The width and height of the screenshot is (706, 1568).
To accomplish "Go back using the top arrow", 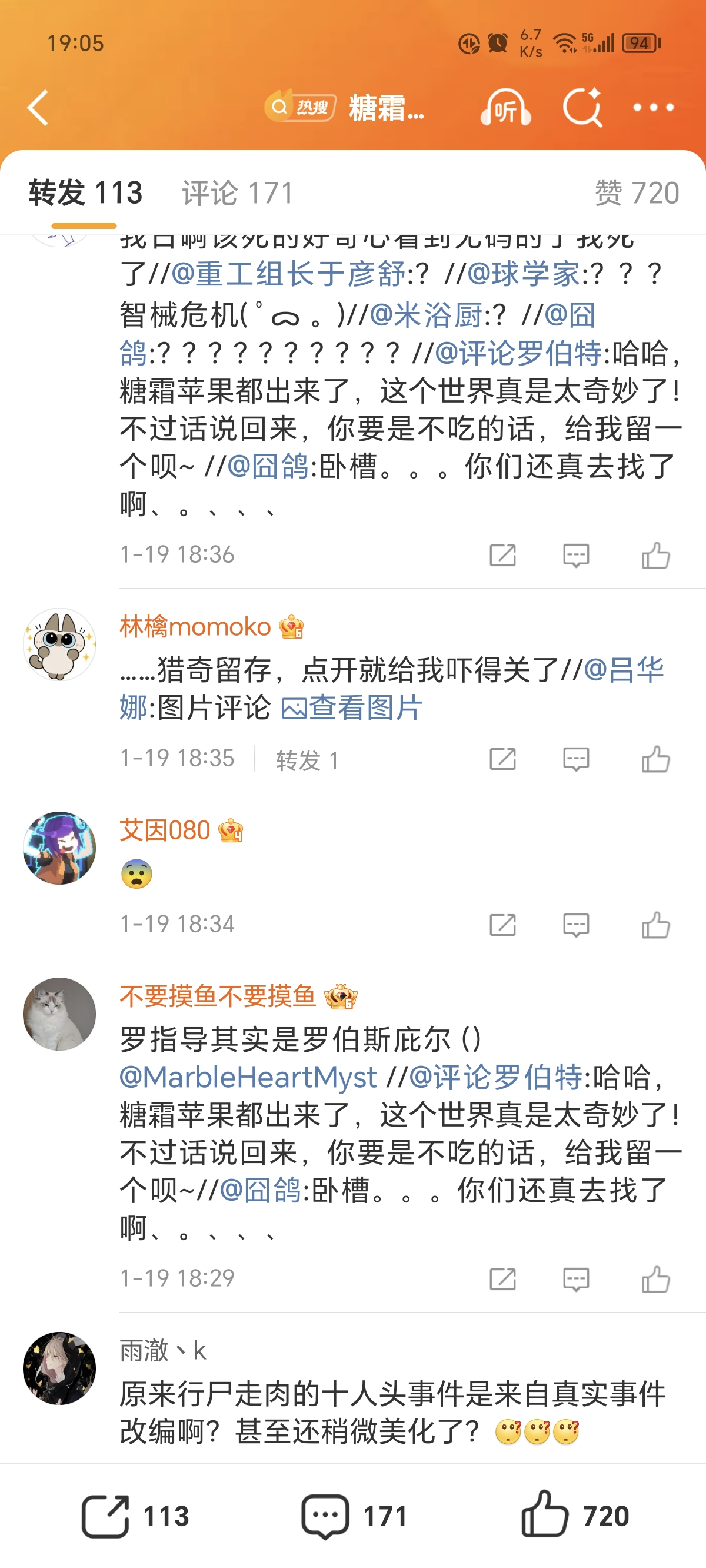I will [x=38, y=108].
